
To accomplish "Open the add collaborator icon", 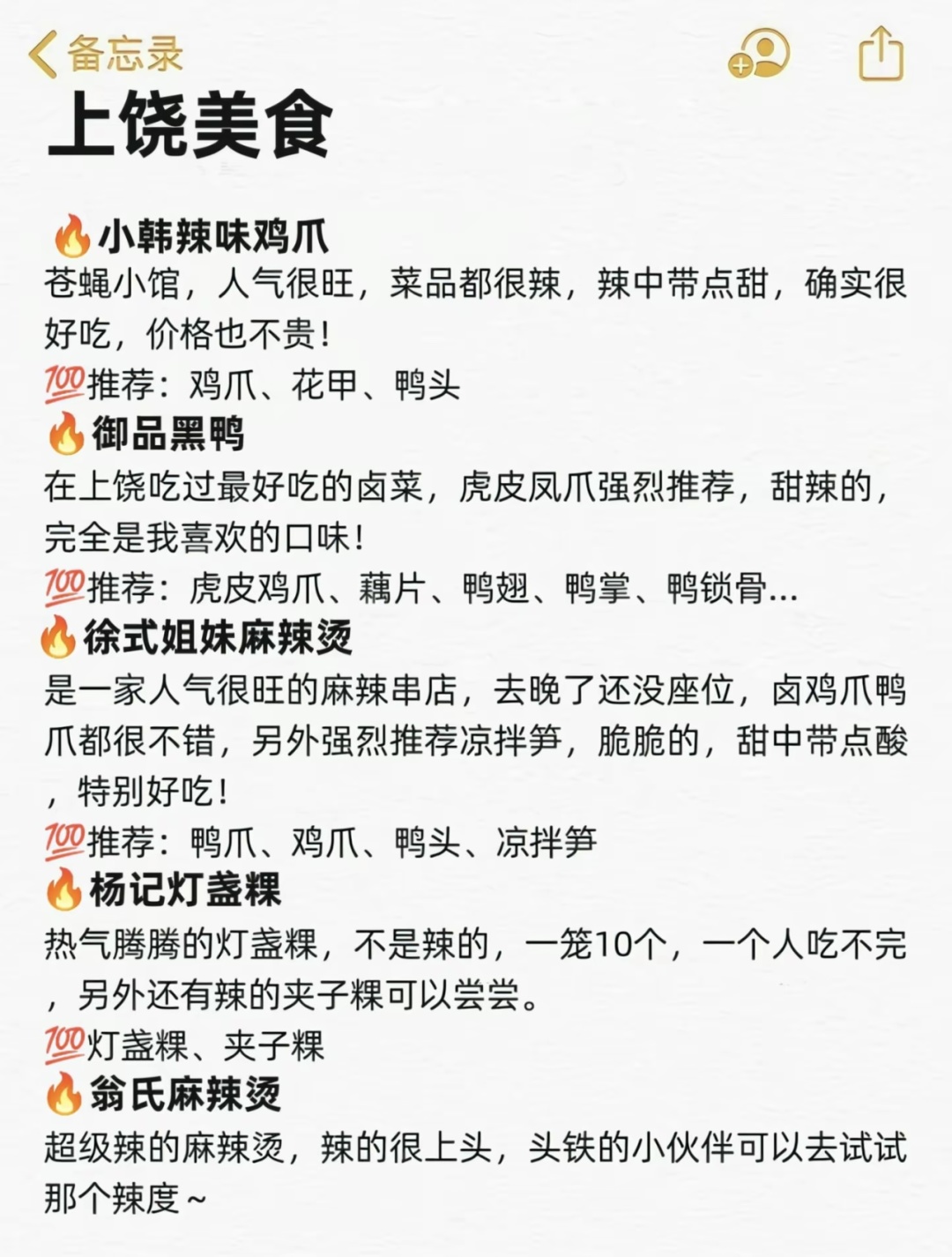I will click(x=760, y=53).
